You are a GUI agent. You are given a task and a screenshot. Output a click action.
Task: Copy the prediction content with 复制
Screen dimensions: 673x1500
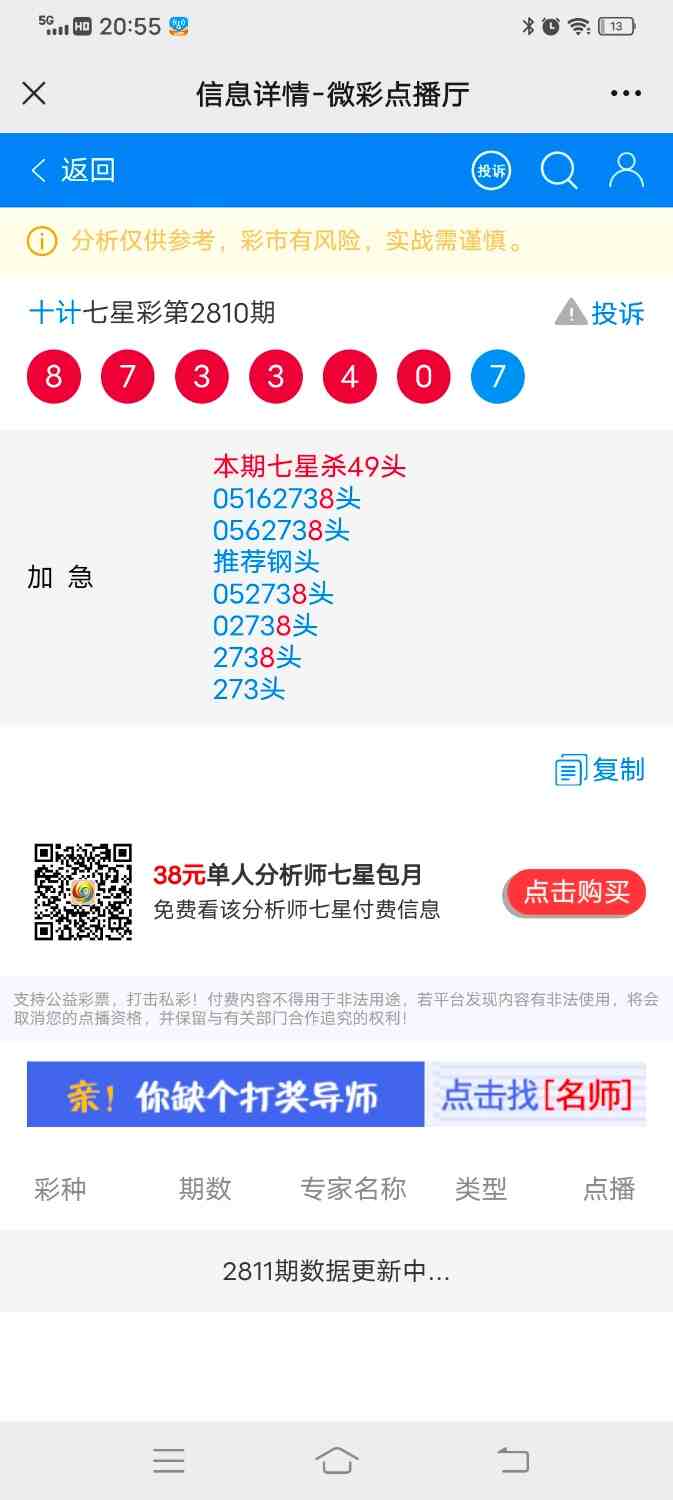point(600,770)
